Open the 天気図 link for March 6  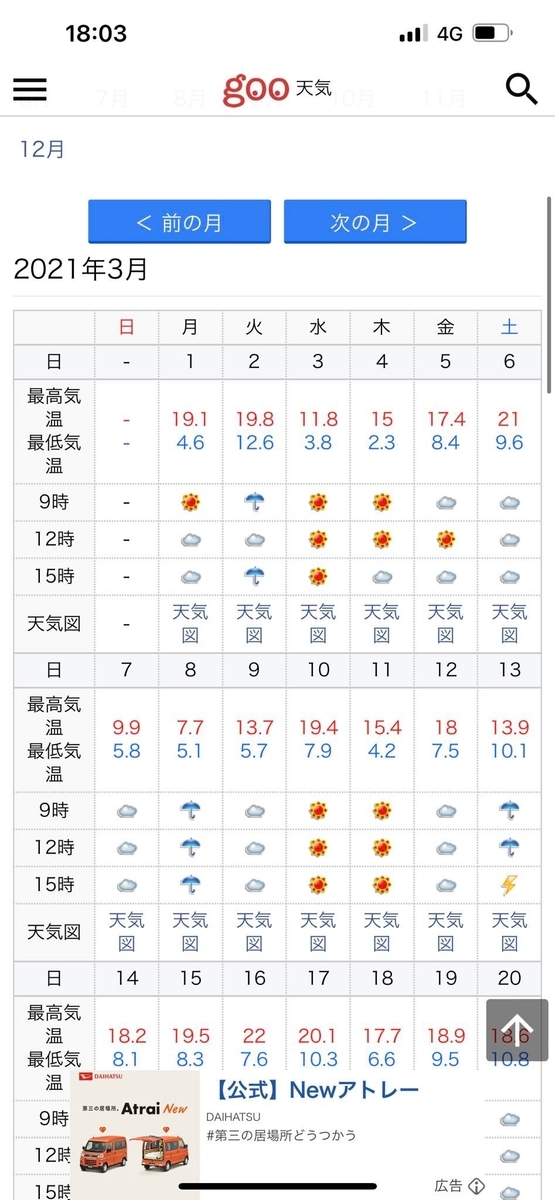click(x=509, y=623)
